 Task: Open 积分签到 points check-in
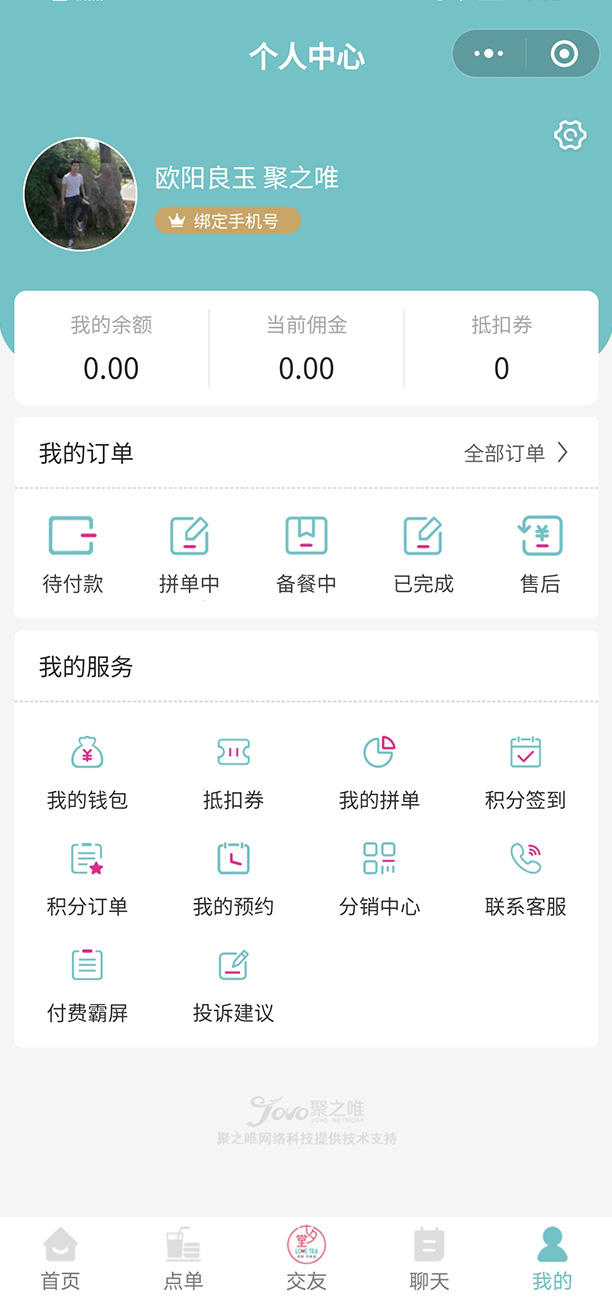525,772
